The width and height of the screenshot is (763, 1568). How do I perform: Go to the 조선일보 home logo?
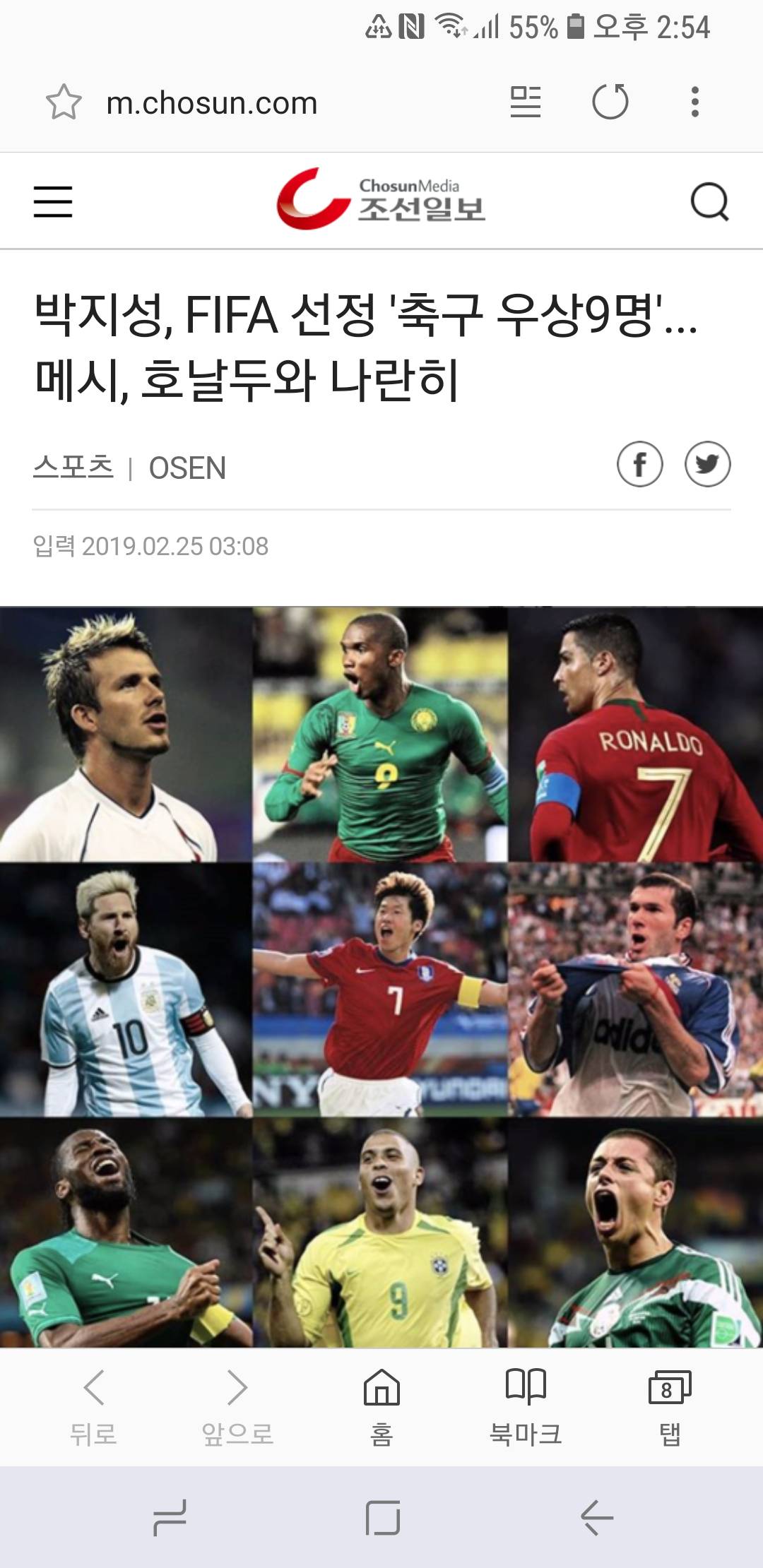[381, 200]
